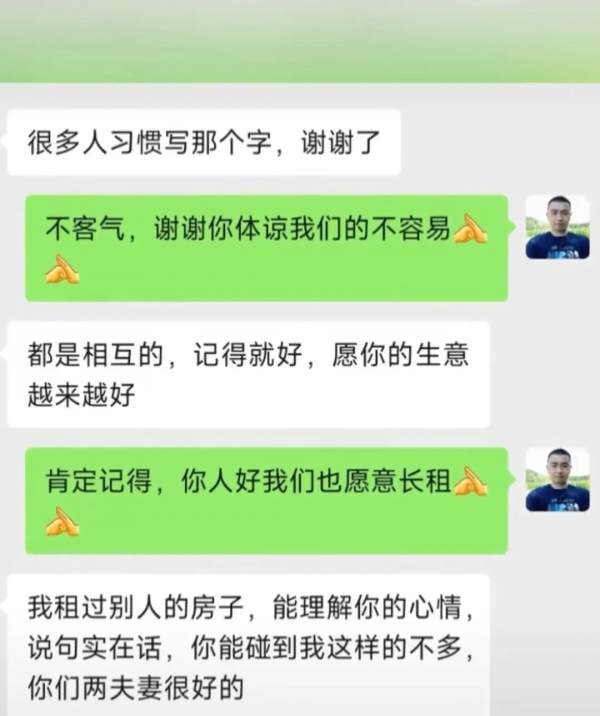600x716 pixels.
Task: Open the avatar beside the 不客气 message
Action: click(557, 227)
